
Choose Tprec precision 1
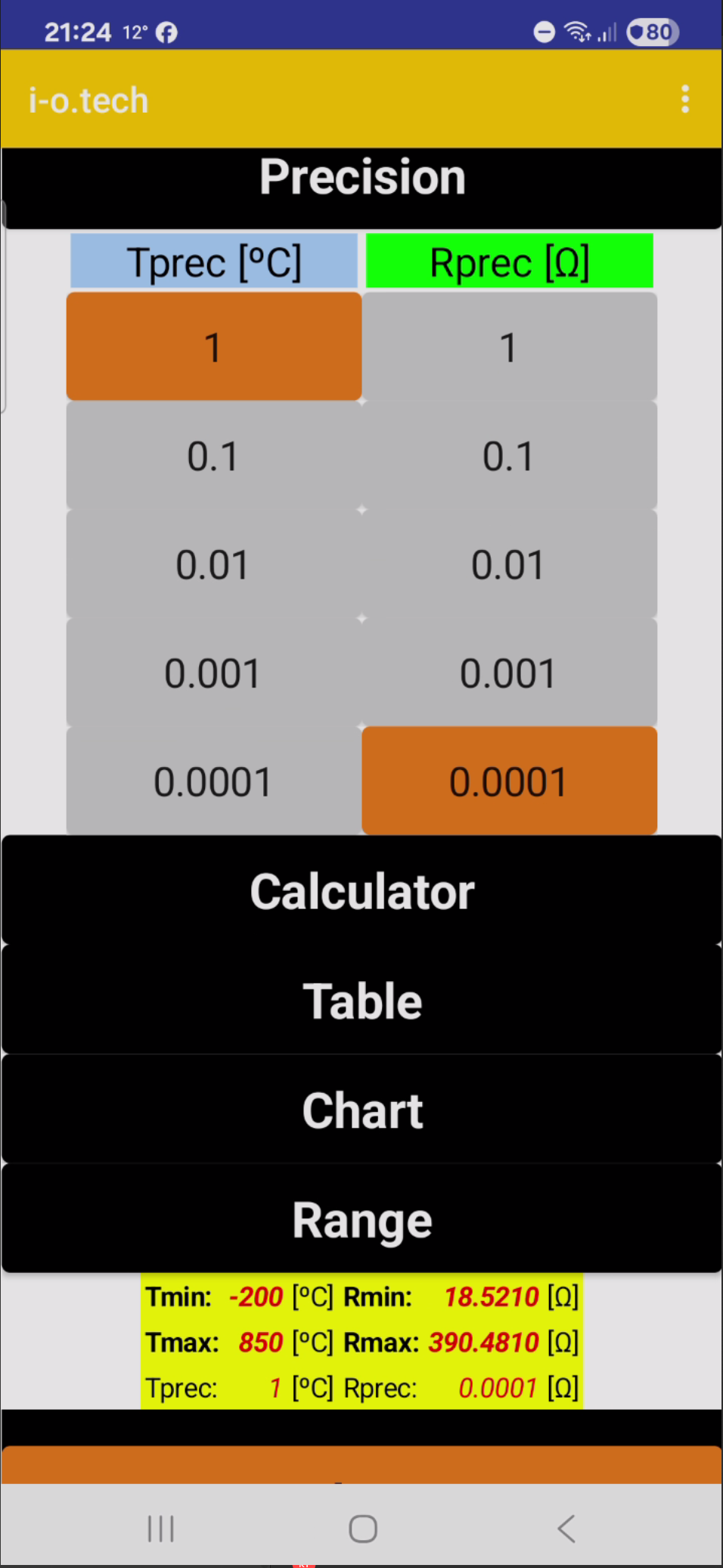[x=213, y=347]
